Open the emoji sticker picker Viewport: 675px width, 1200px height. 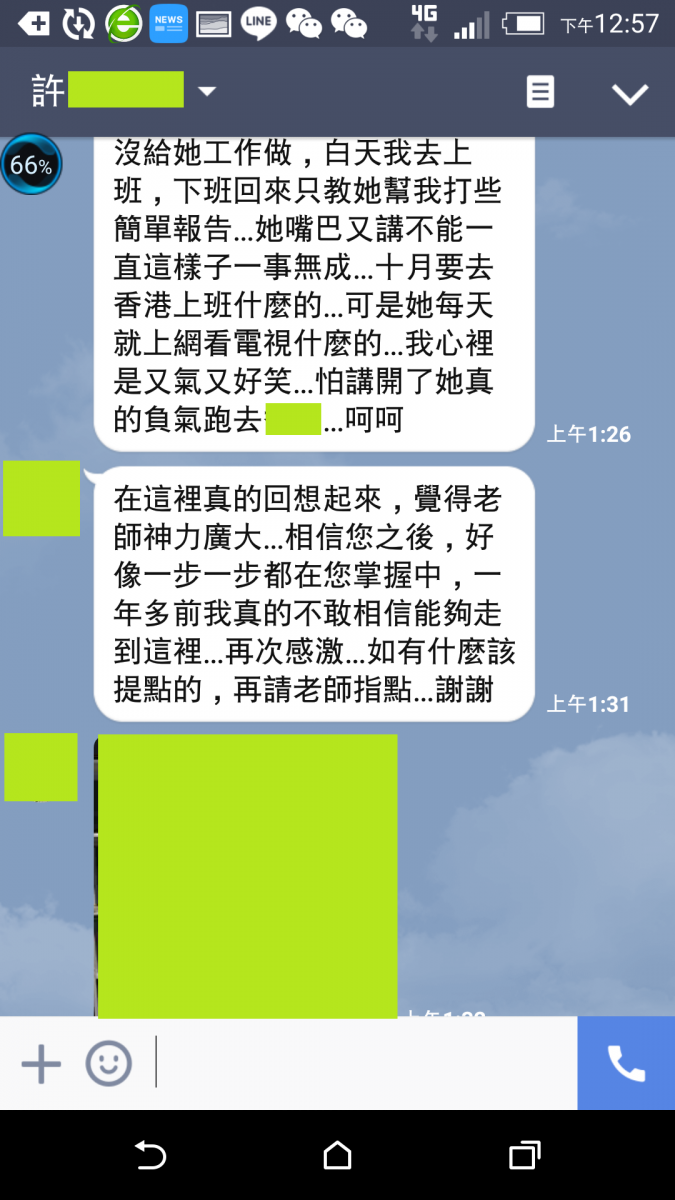(108, 1064)
